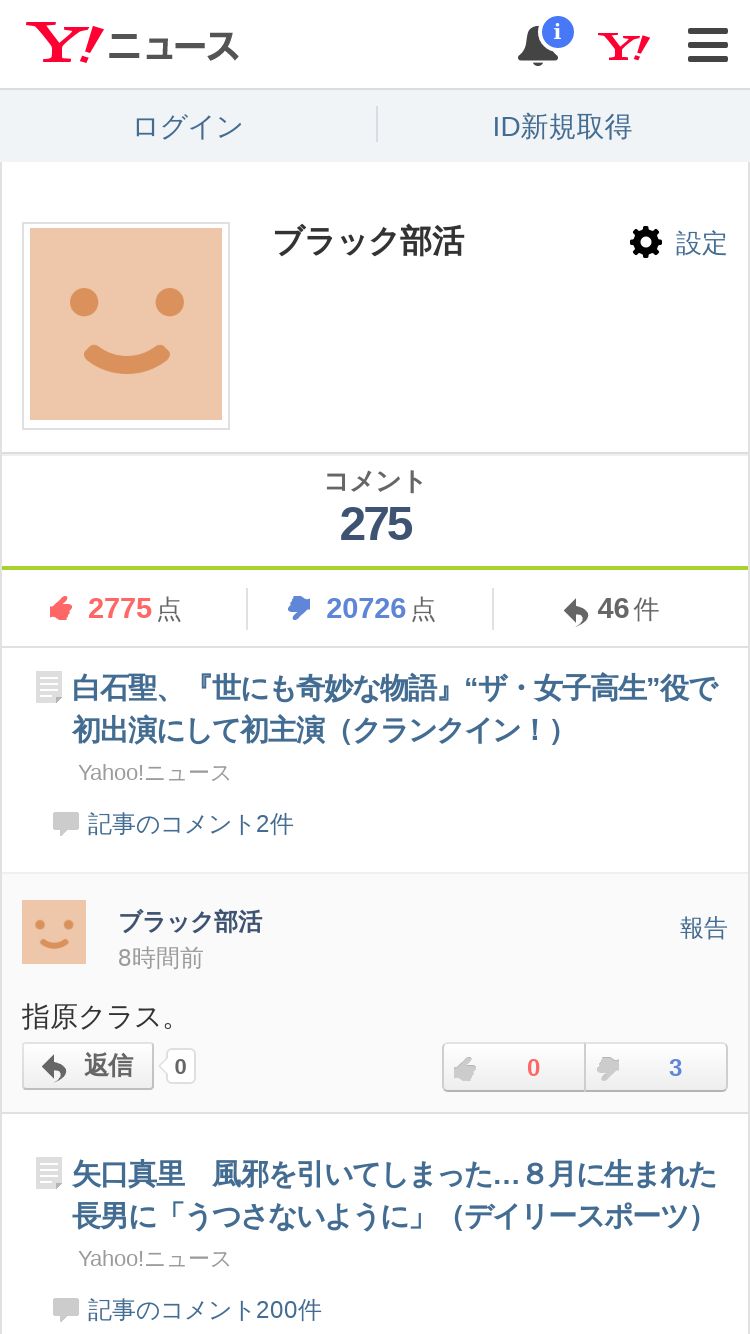Image resolution: width=750 pixels, height=1334 pixels.
Task: Report the comment via 報告
Action: 703,928
